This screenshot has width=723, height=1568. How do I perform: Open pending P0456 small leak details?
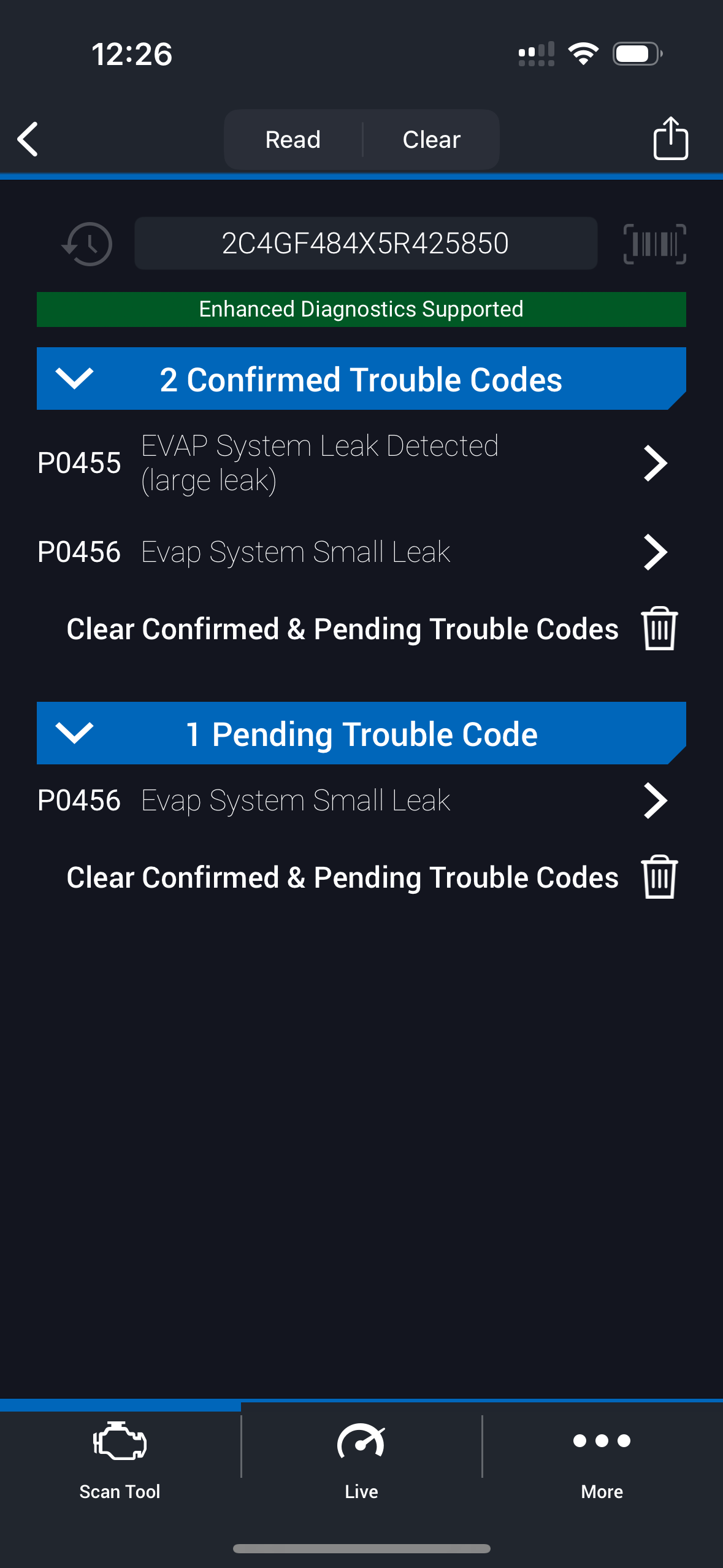[351, 801]
